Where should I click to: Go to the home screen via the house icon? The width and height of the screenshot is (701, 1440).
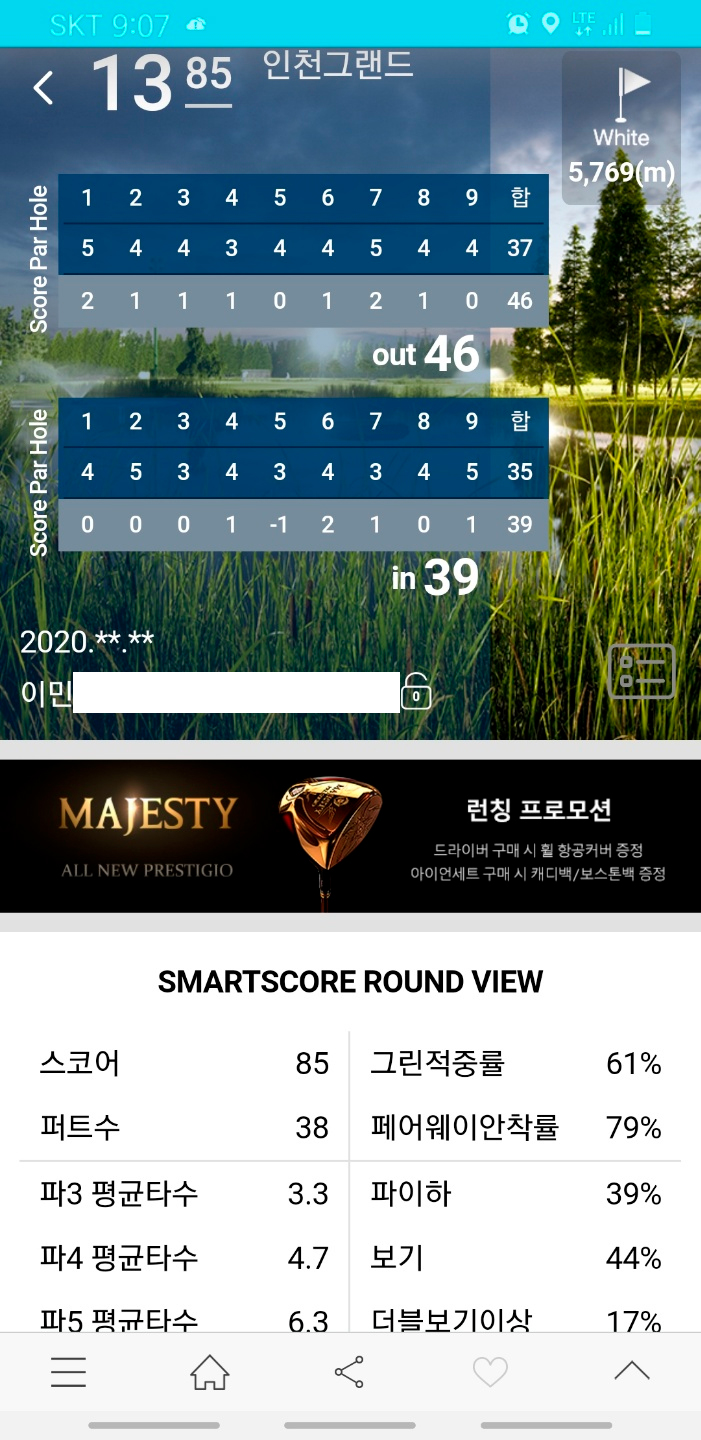pos(209,1372)
